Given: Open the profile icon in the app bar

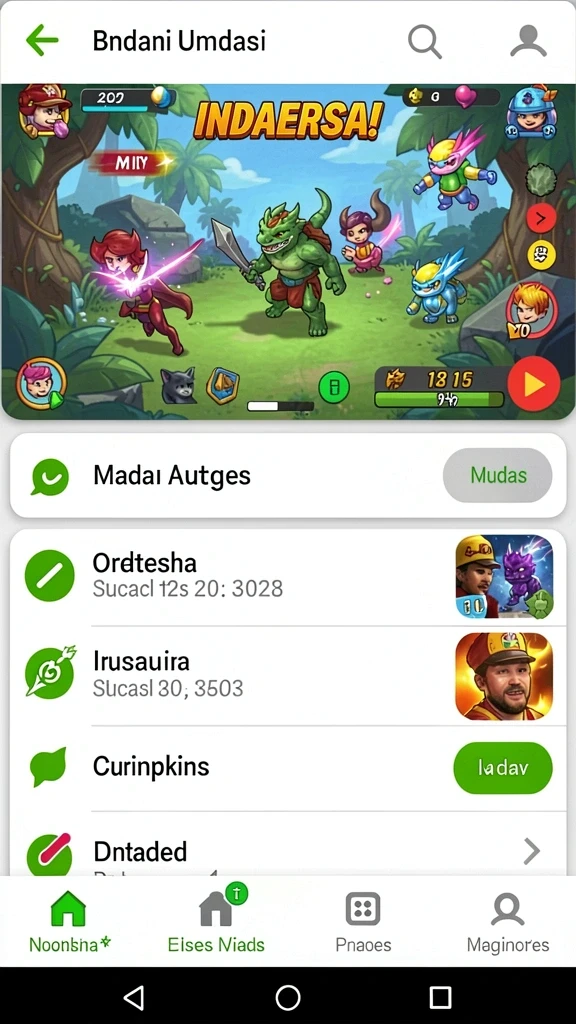Looking at the screenshot, I should [528, 41].
